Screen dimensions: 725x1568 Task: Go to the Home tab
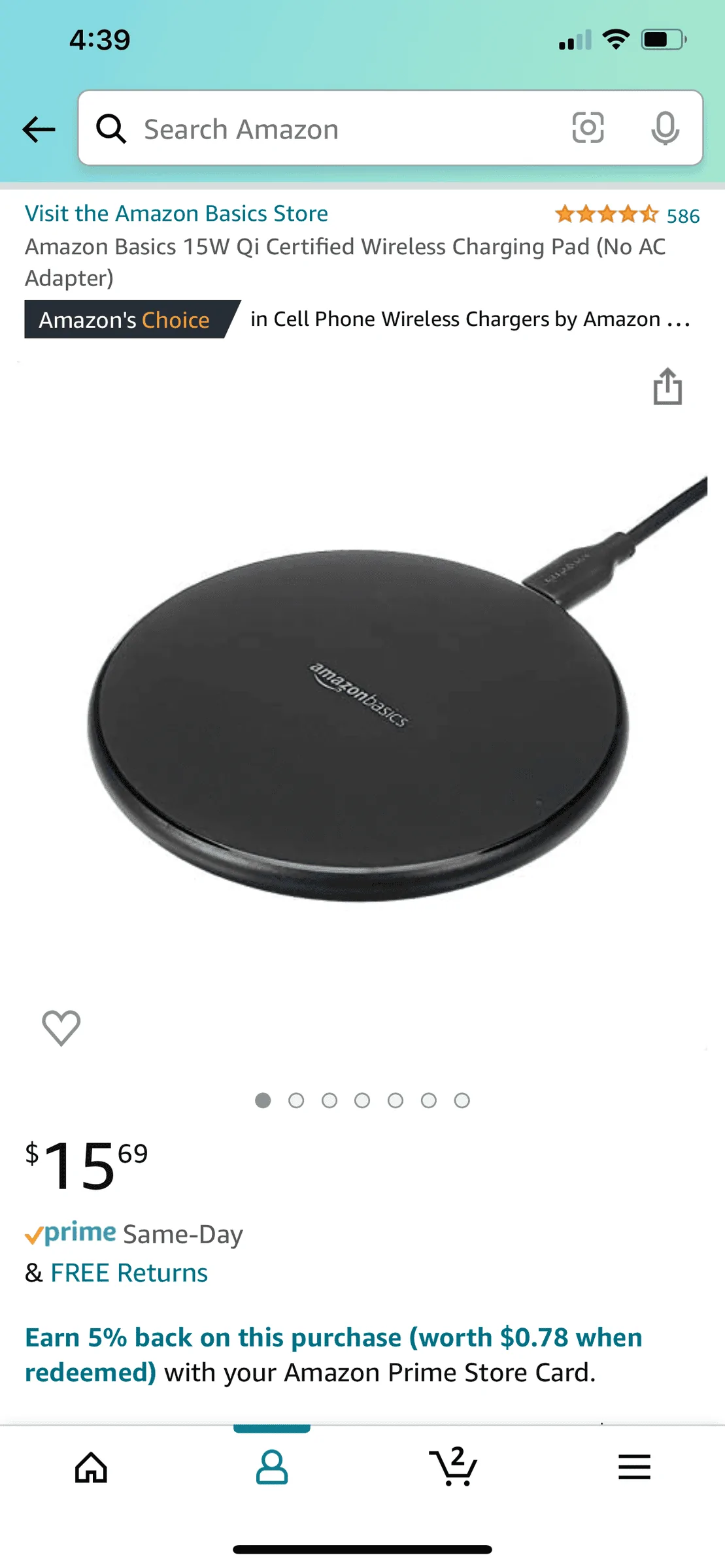click(91, 1467)
